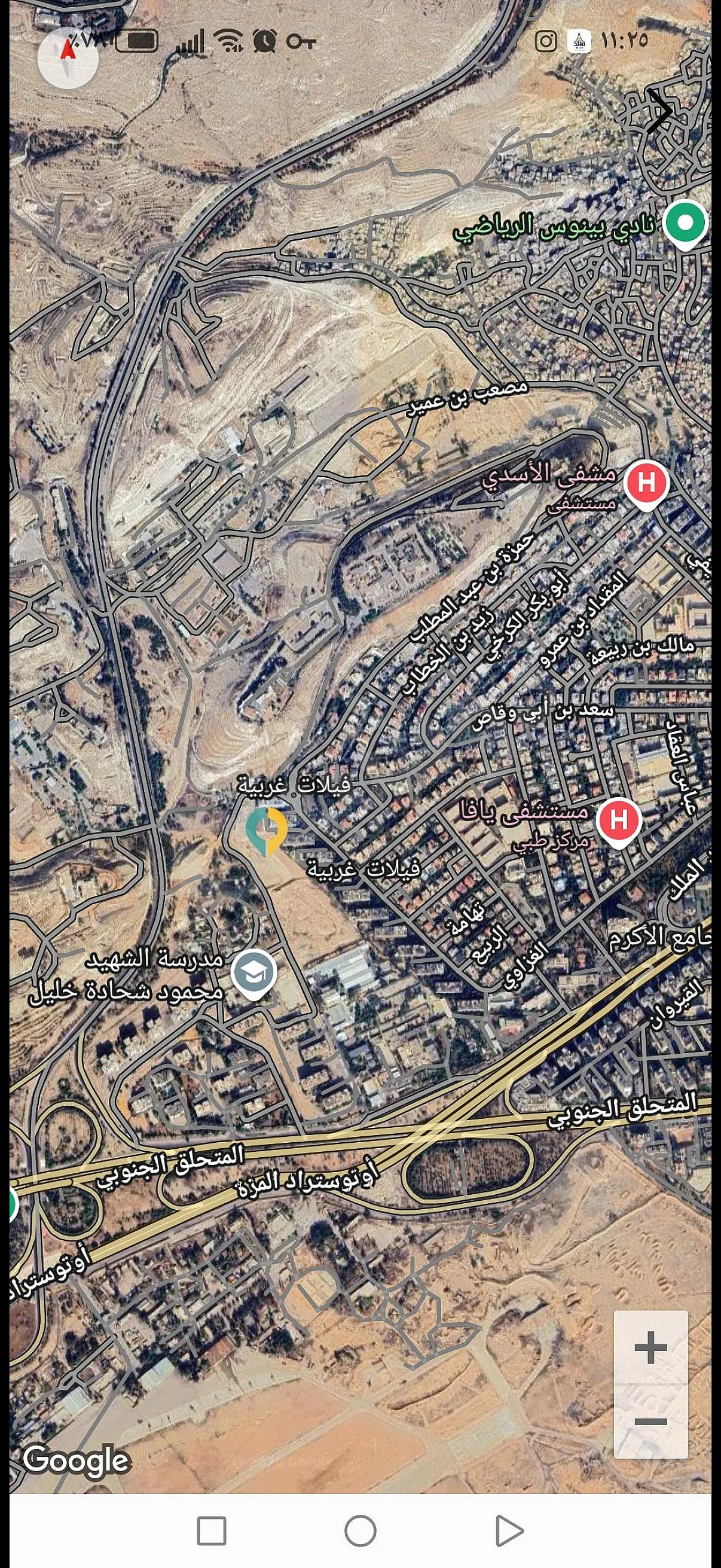Tap the back chevron arrow

[x=659, y=111]
